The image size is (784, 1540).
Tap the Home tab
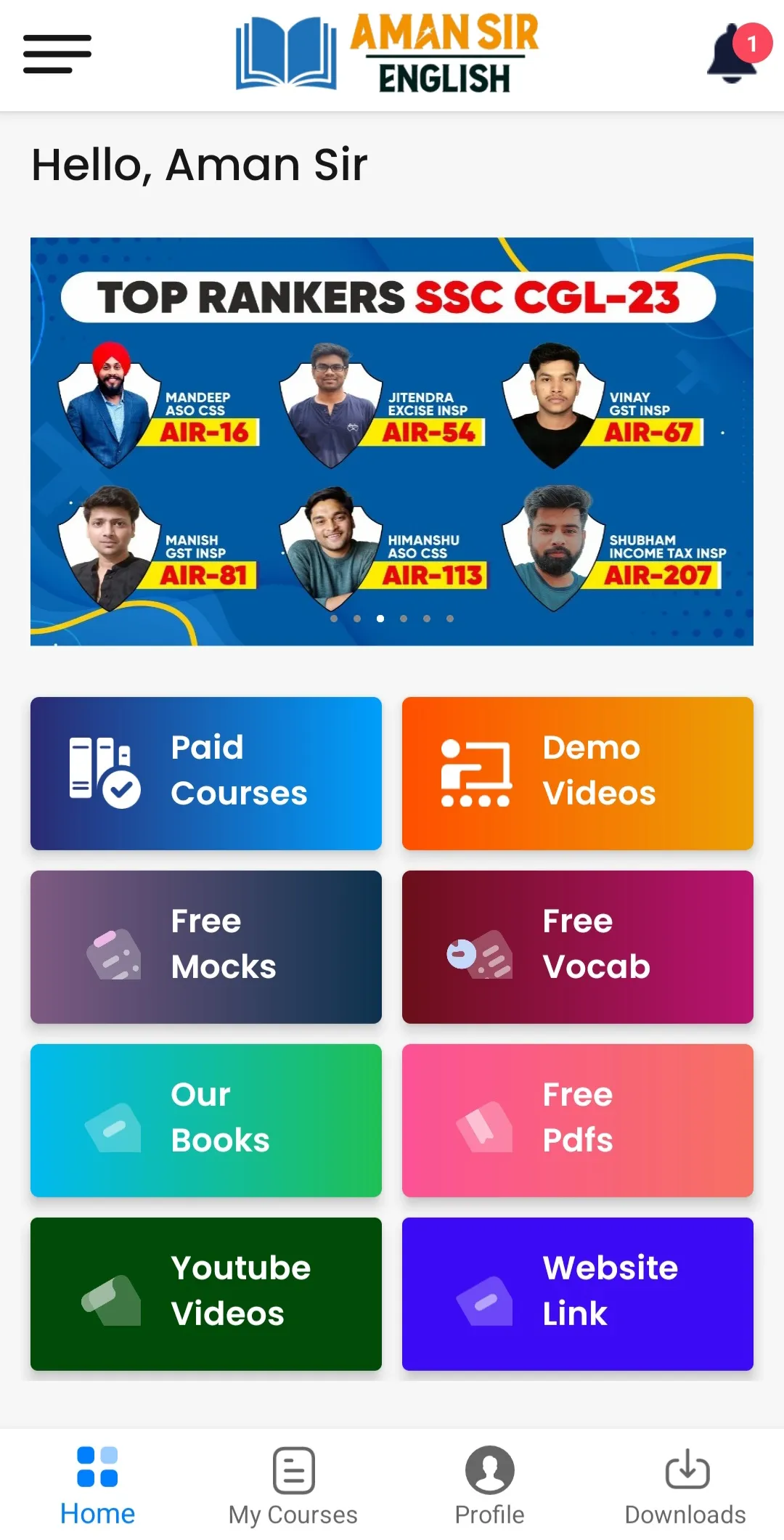(98, 1486)
